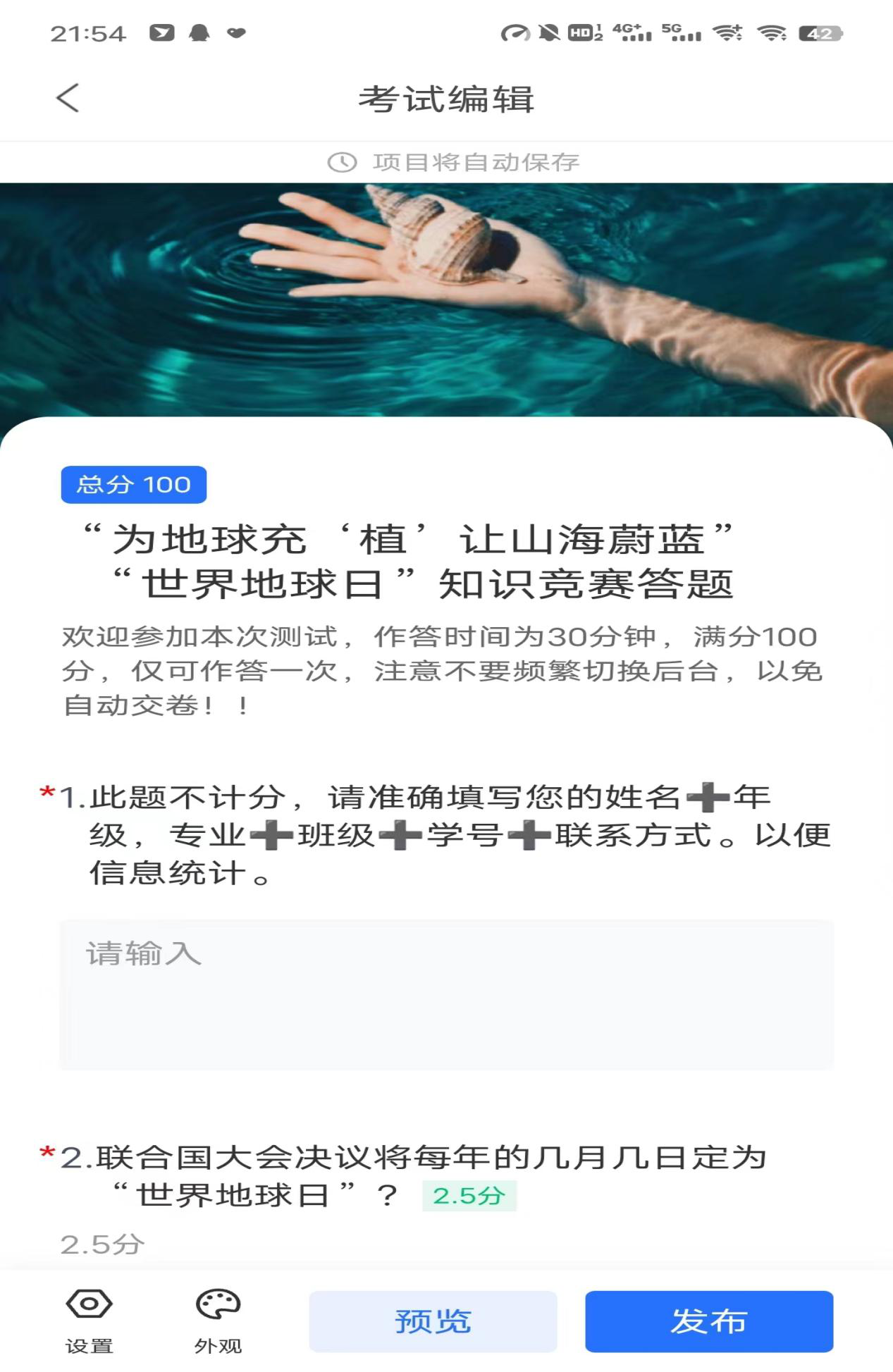Tap the 预览 preview button
893x1372 pixels.
(x=433, y=1321)
